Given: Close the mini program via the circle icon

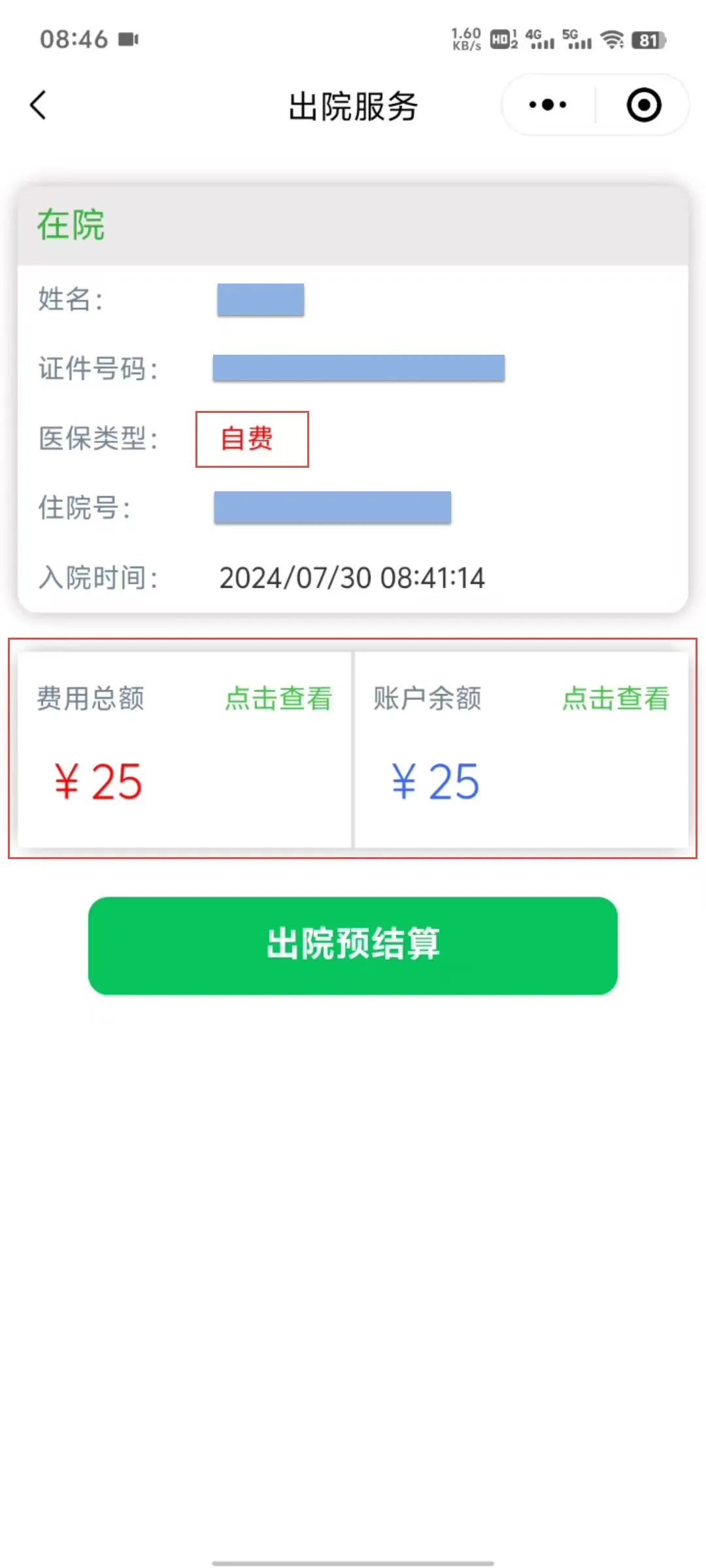Looking at the screenshot, I should pos(644,105).
